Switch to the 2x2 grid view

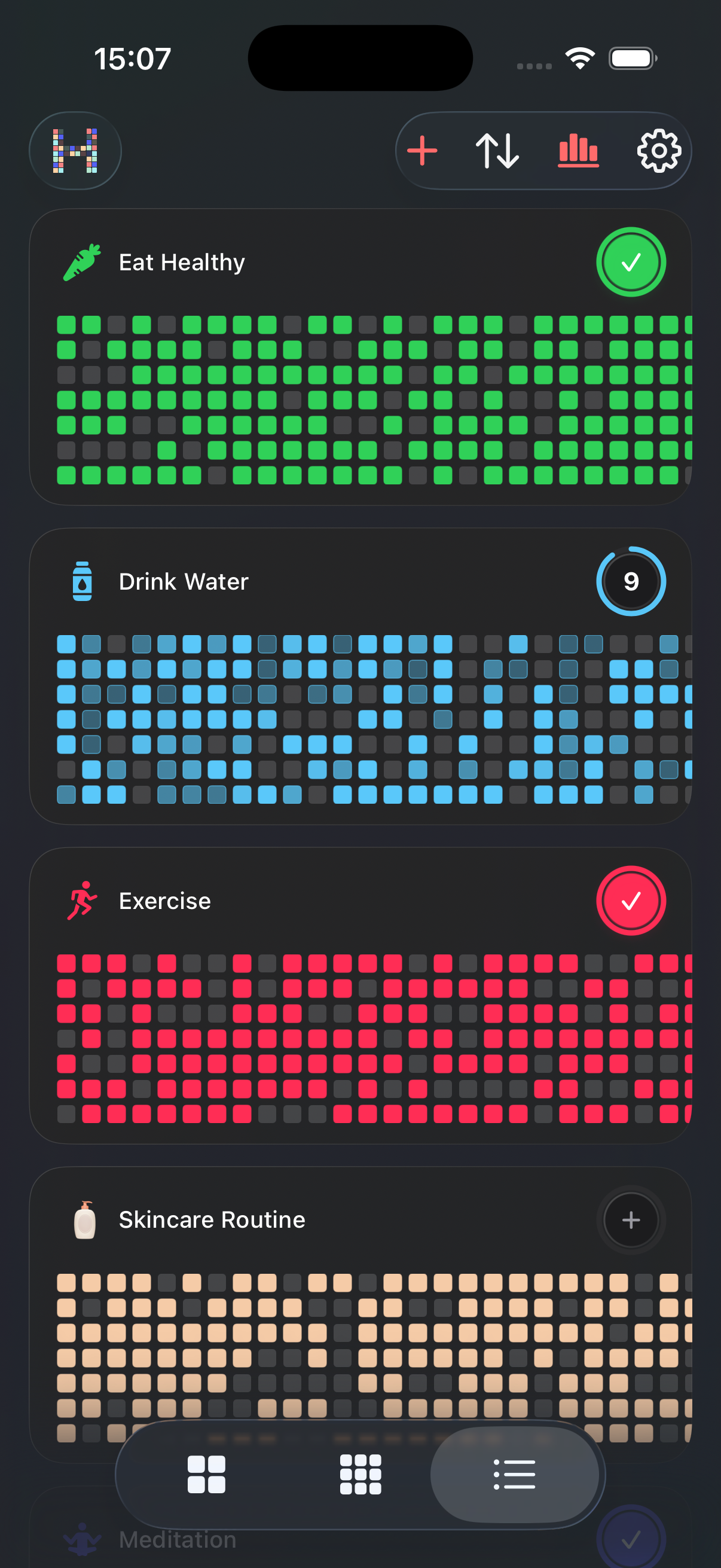tap(206, 1474)
